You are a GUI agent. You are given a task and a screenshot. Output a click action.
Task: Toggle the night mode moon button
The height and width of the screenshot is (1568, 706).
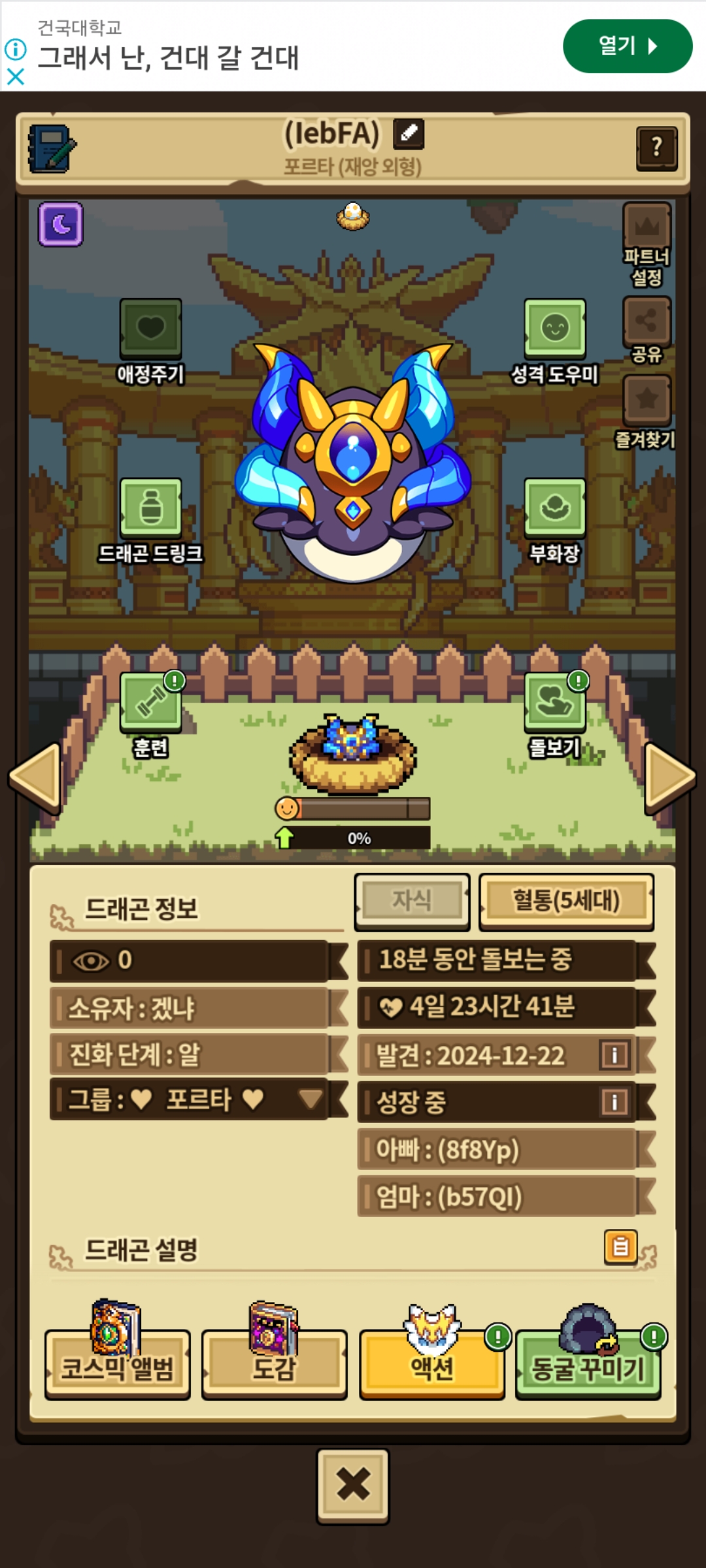point(61,224)
